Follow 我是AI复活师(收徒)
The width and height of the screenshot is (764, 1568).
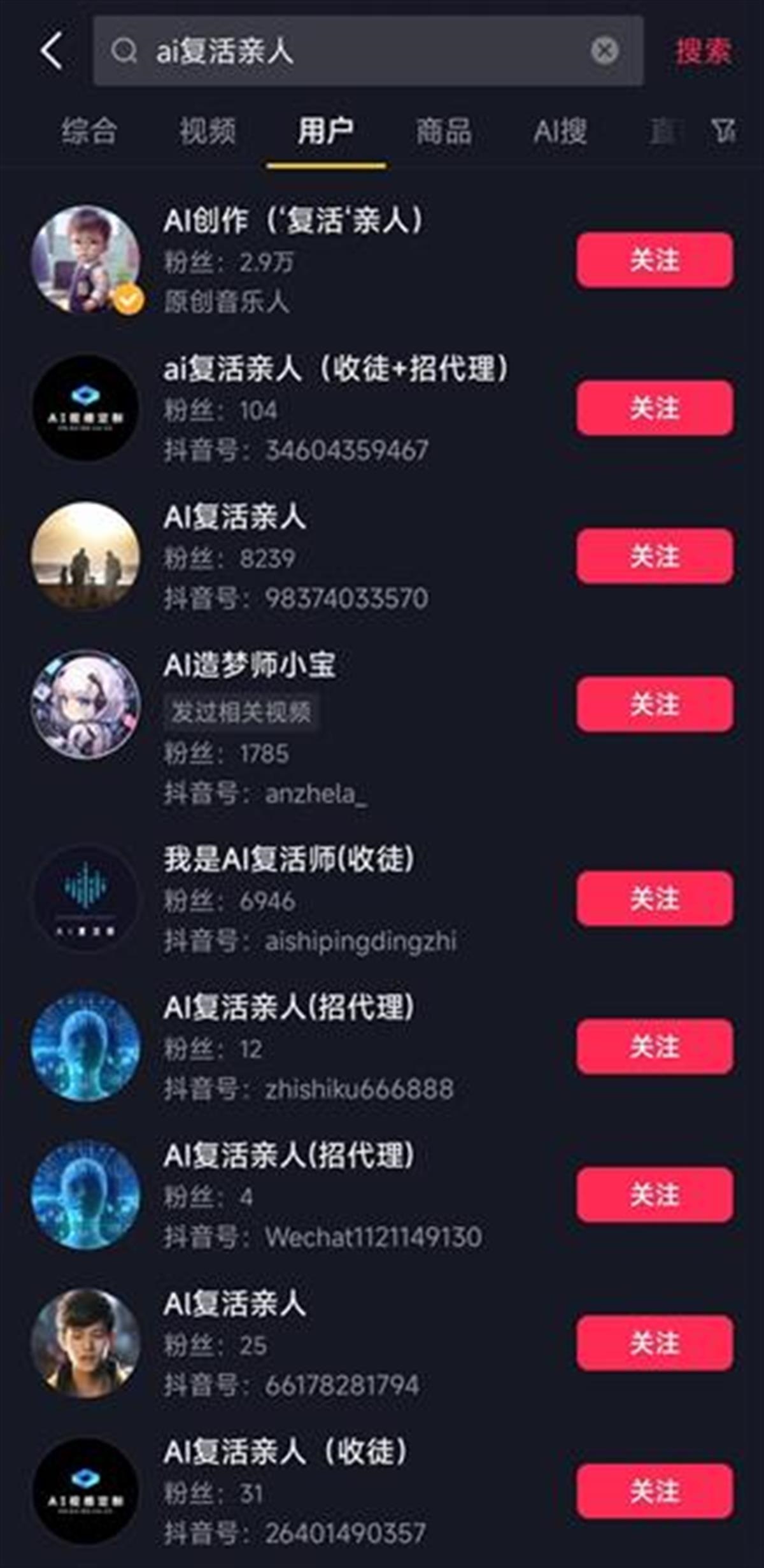tap(654, 899)
